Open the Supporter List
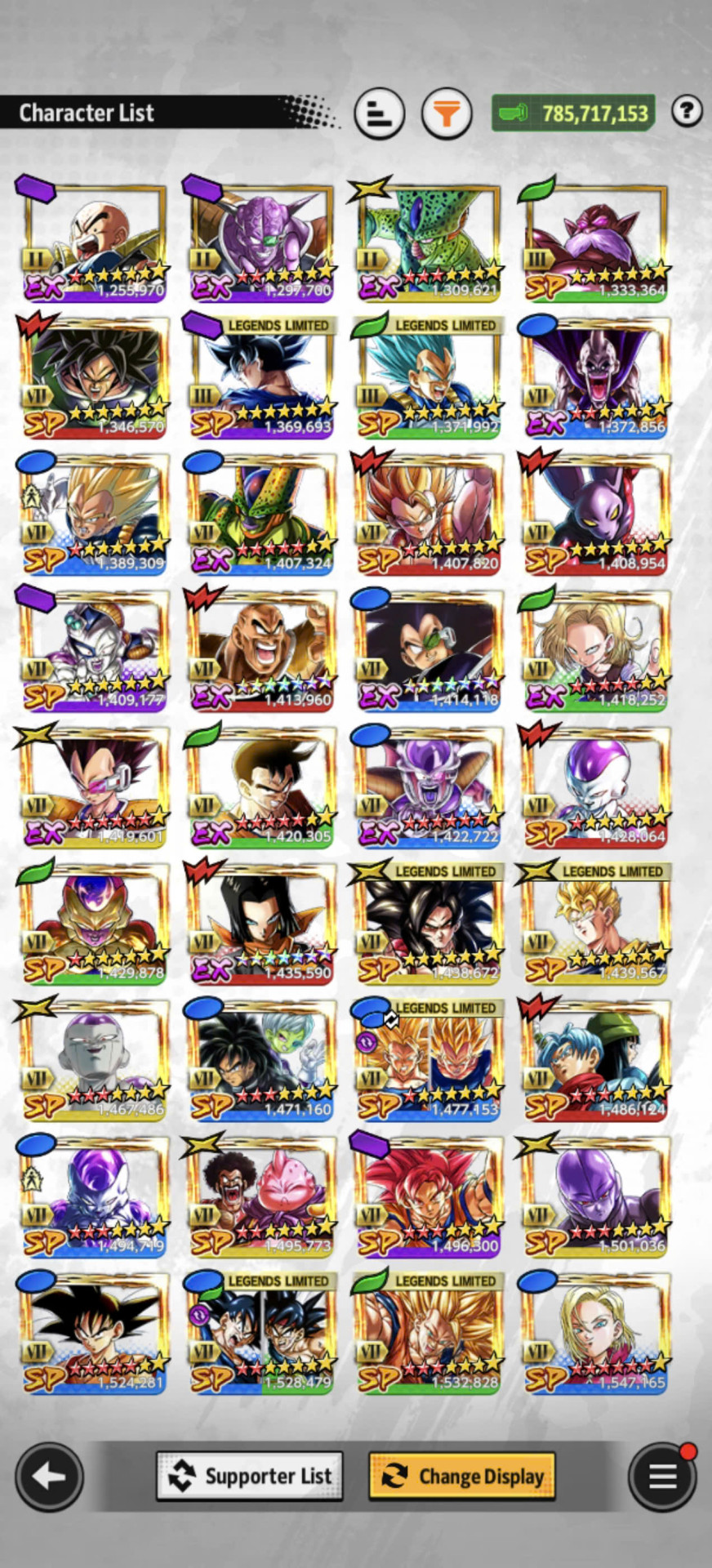This screenshot has height=1568, width=712. (250, 1476)
